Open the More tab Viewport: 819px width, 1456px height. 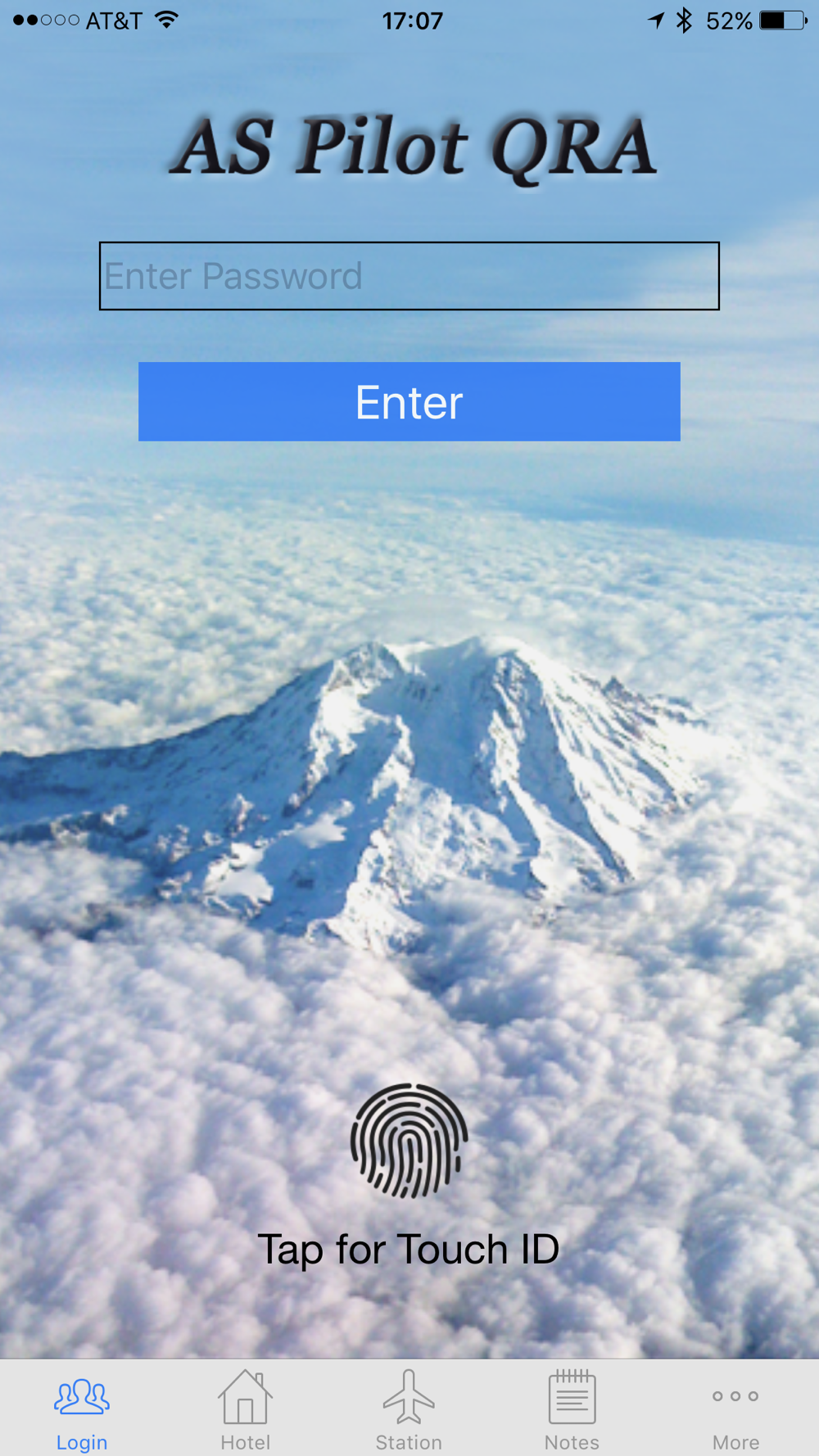coord(735,1409)
